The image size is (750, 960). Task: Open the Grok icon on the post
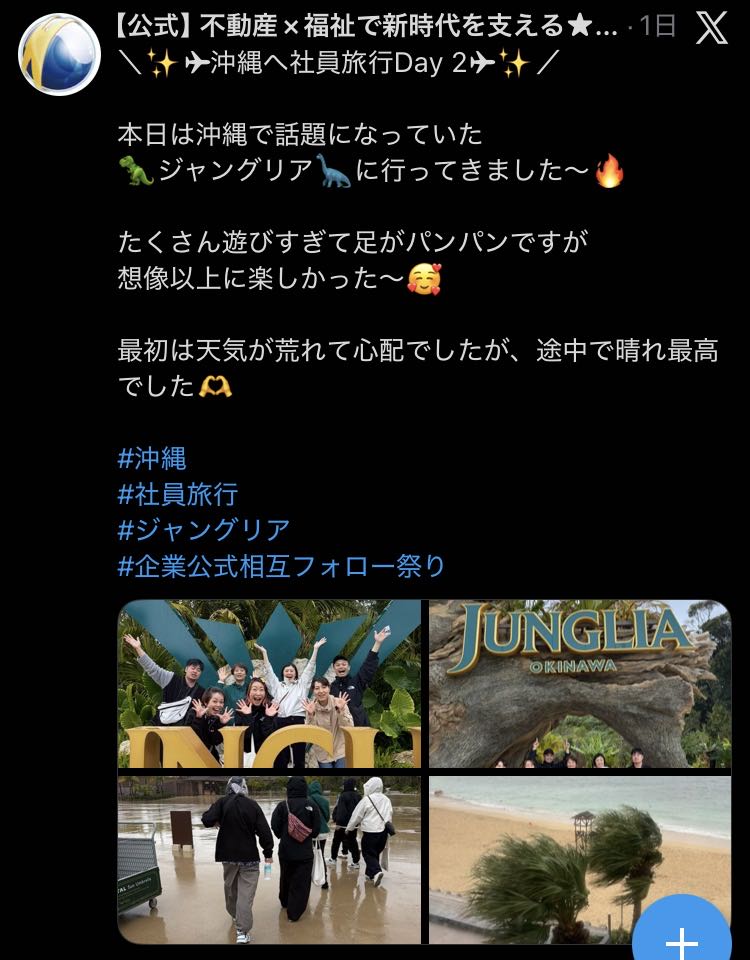coord(712,28)
